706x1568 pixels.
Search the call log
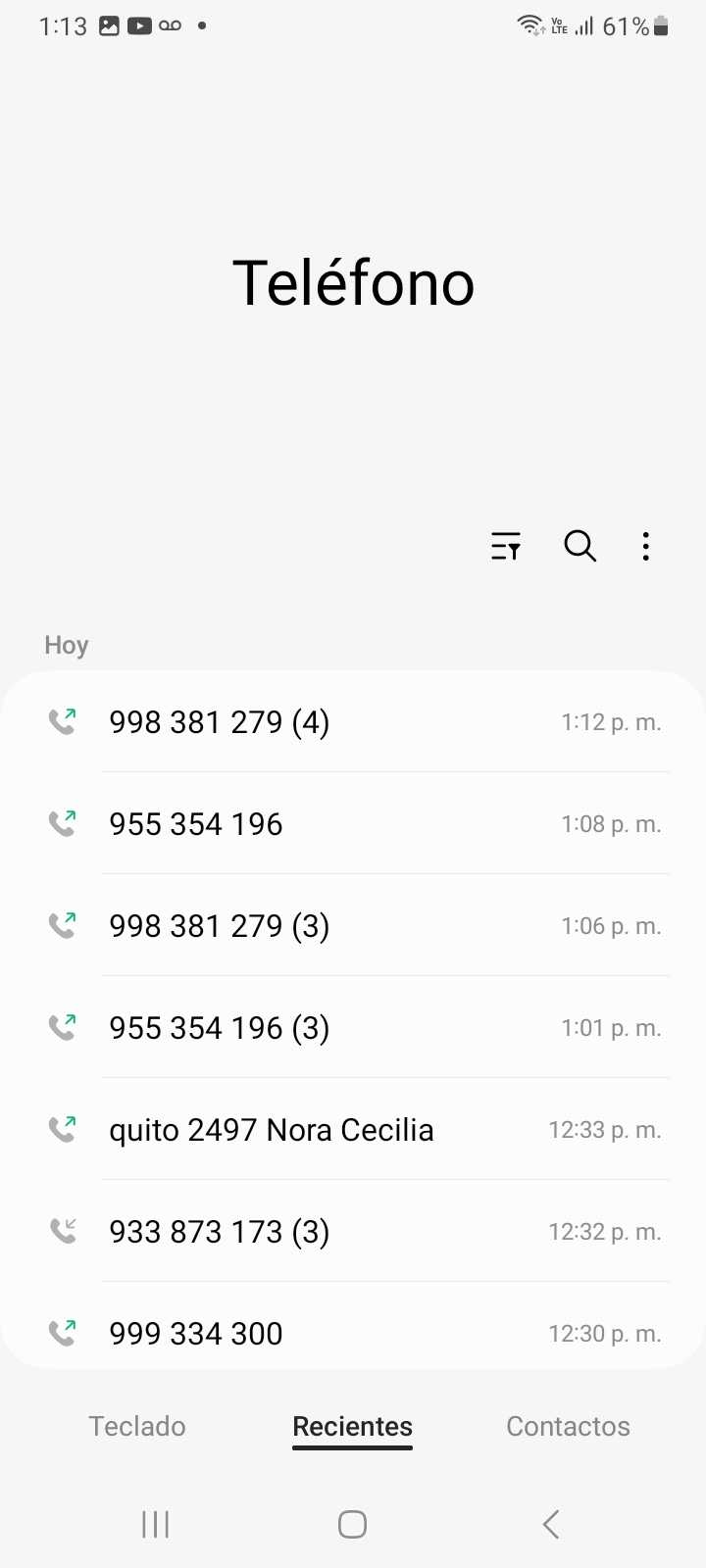coord(580,546)
